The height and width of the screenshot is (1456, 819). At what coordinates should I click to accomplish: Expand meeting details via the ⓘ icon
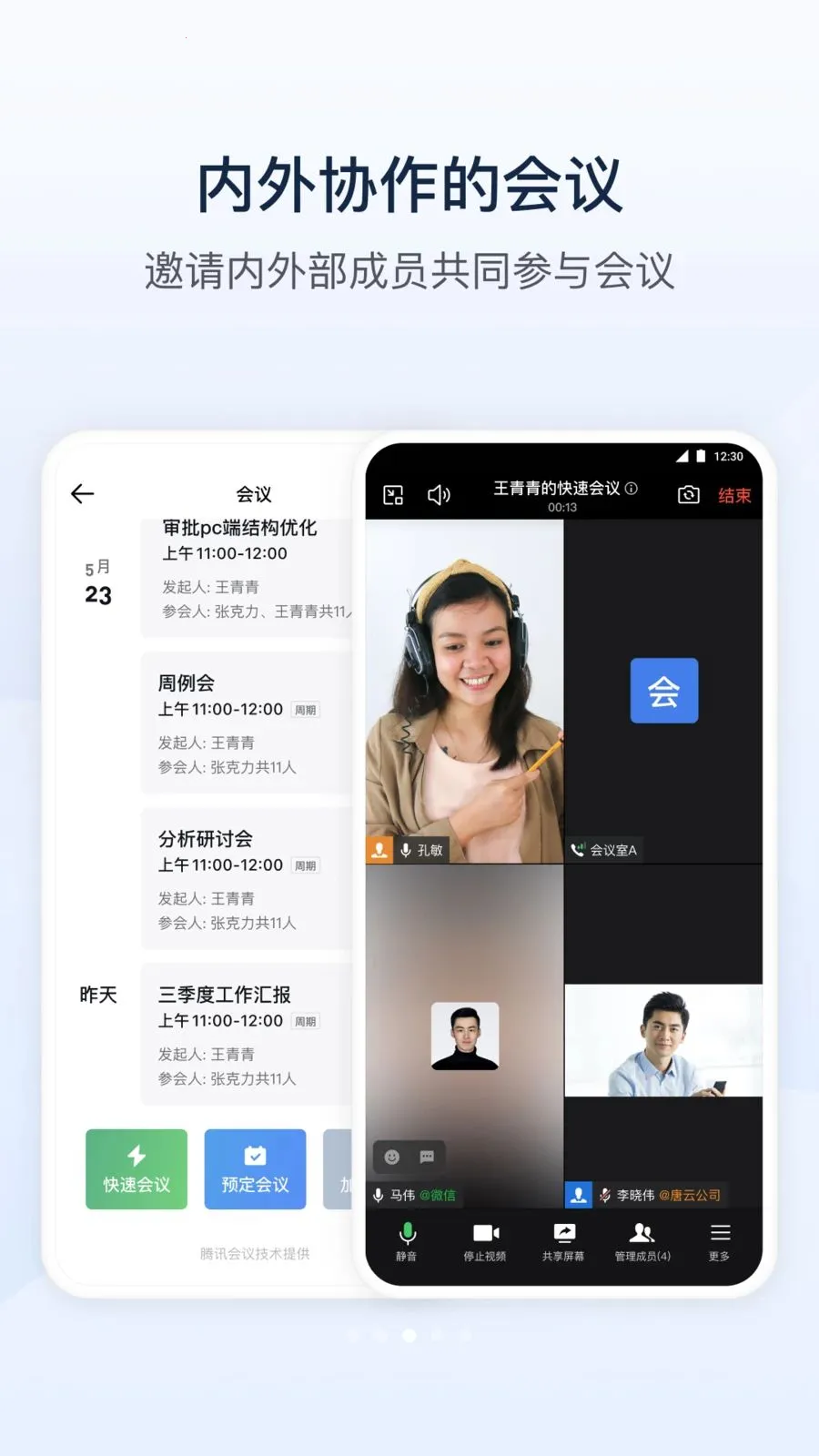631,489
